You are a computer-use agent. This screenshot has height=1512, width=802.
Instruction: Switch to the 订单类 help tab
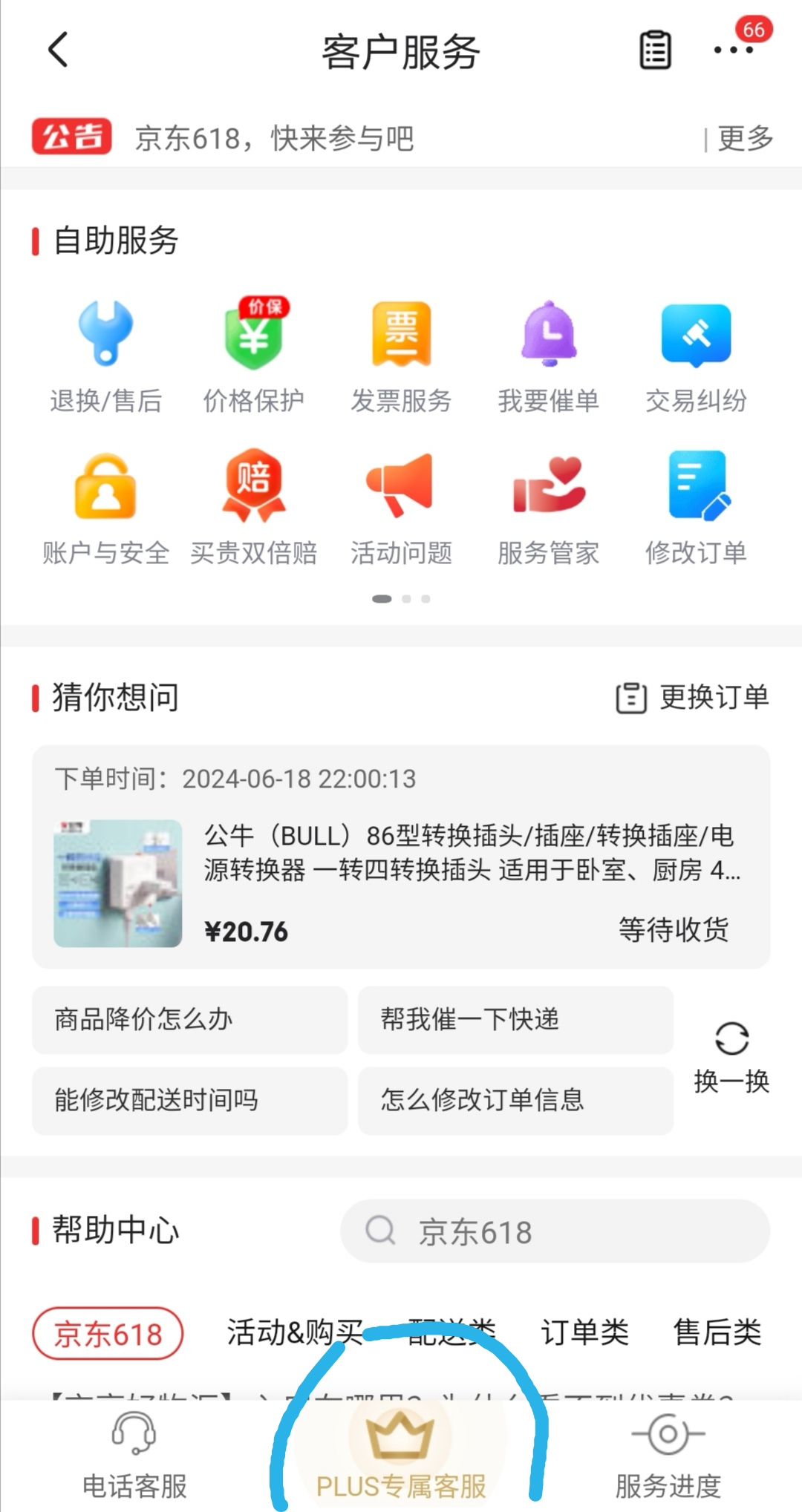tap(584, 1332)
